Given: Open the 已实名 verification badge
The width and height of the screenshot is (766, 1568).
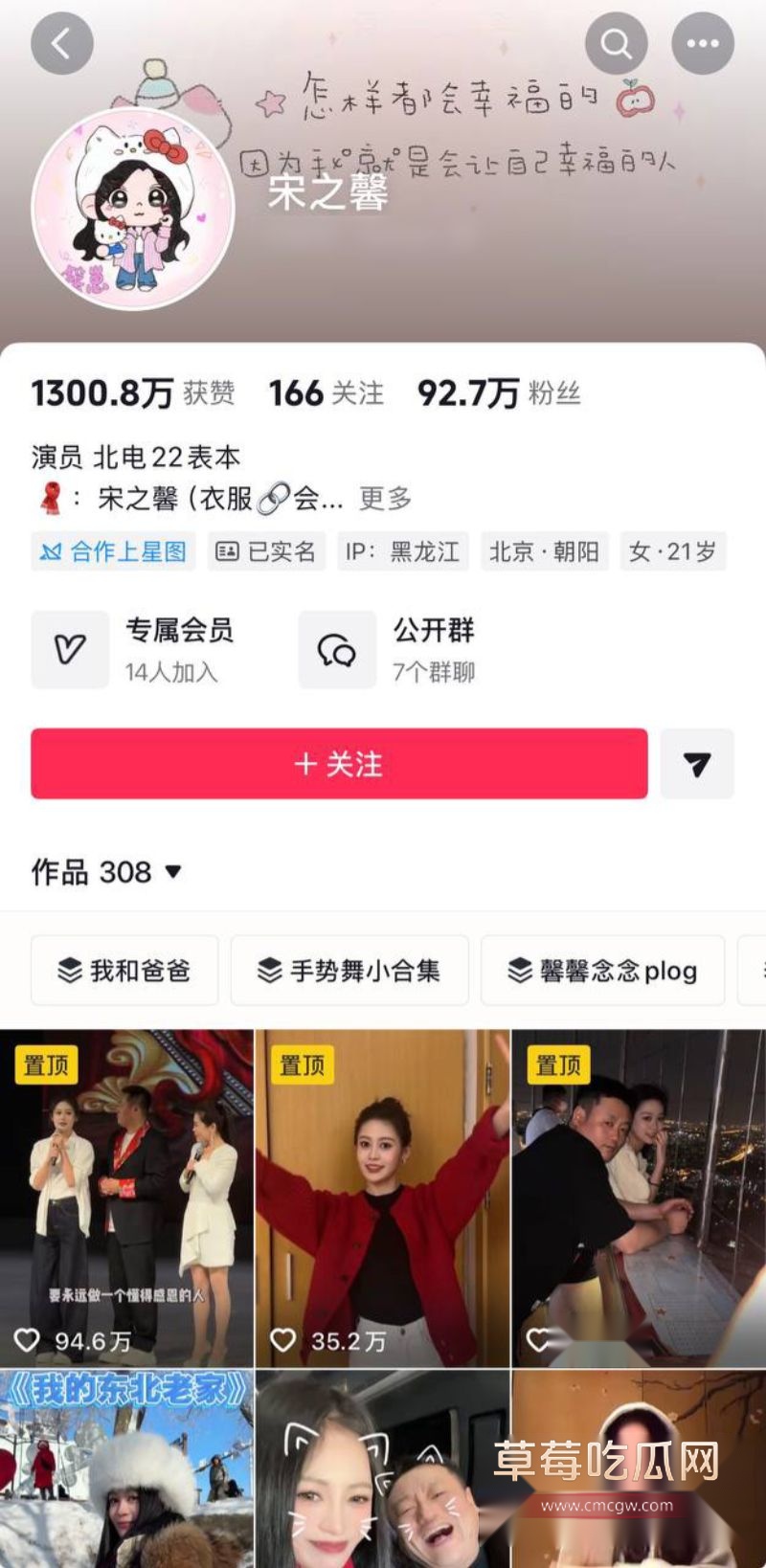Looking at the screenshot, I should tap(265, 551).
